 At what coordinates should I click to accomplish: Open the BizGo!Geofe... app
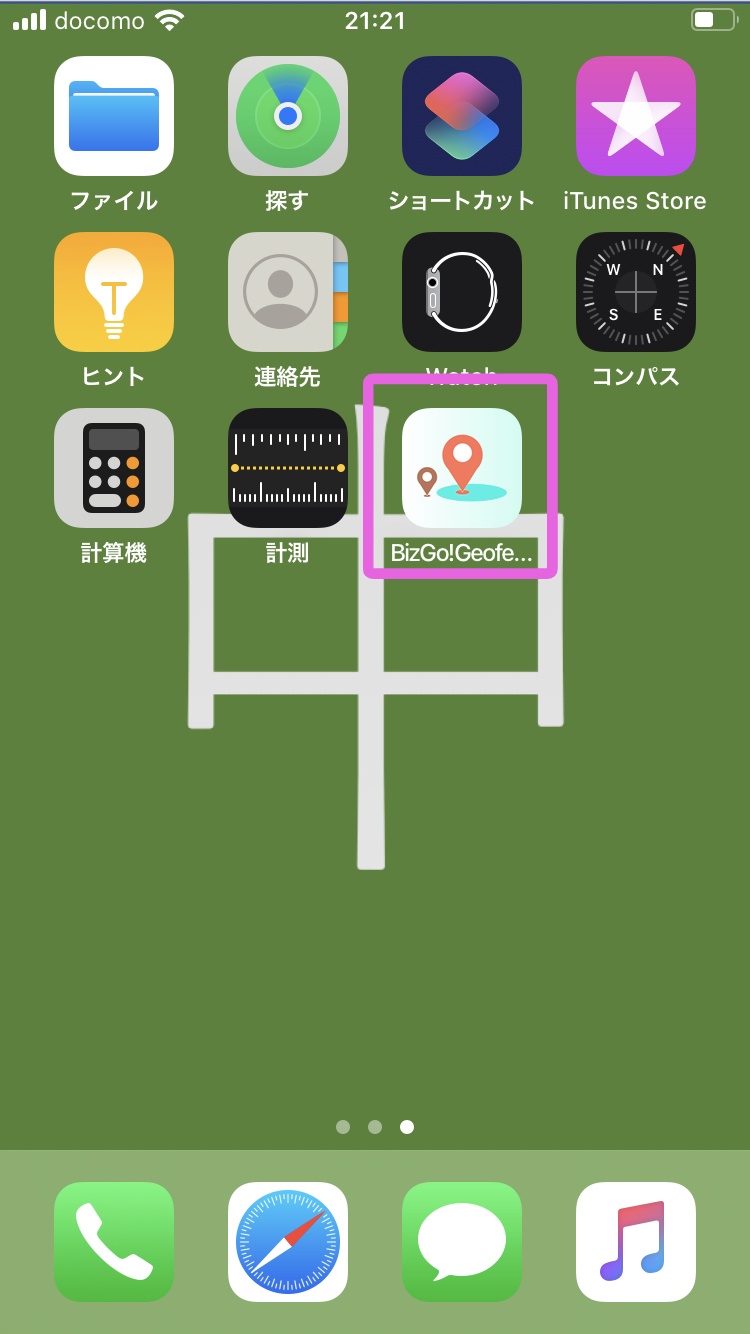coord(462,468)
